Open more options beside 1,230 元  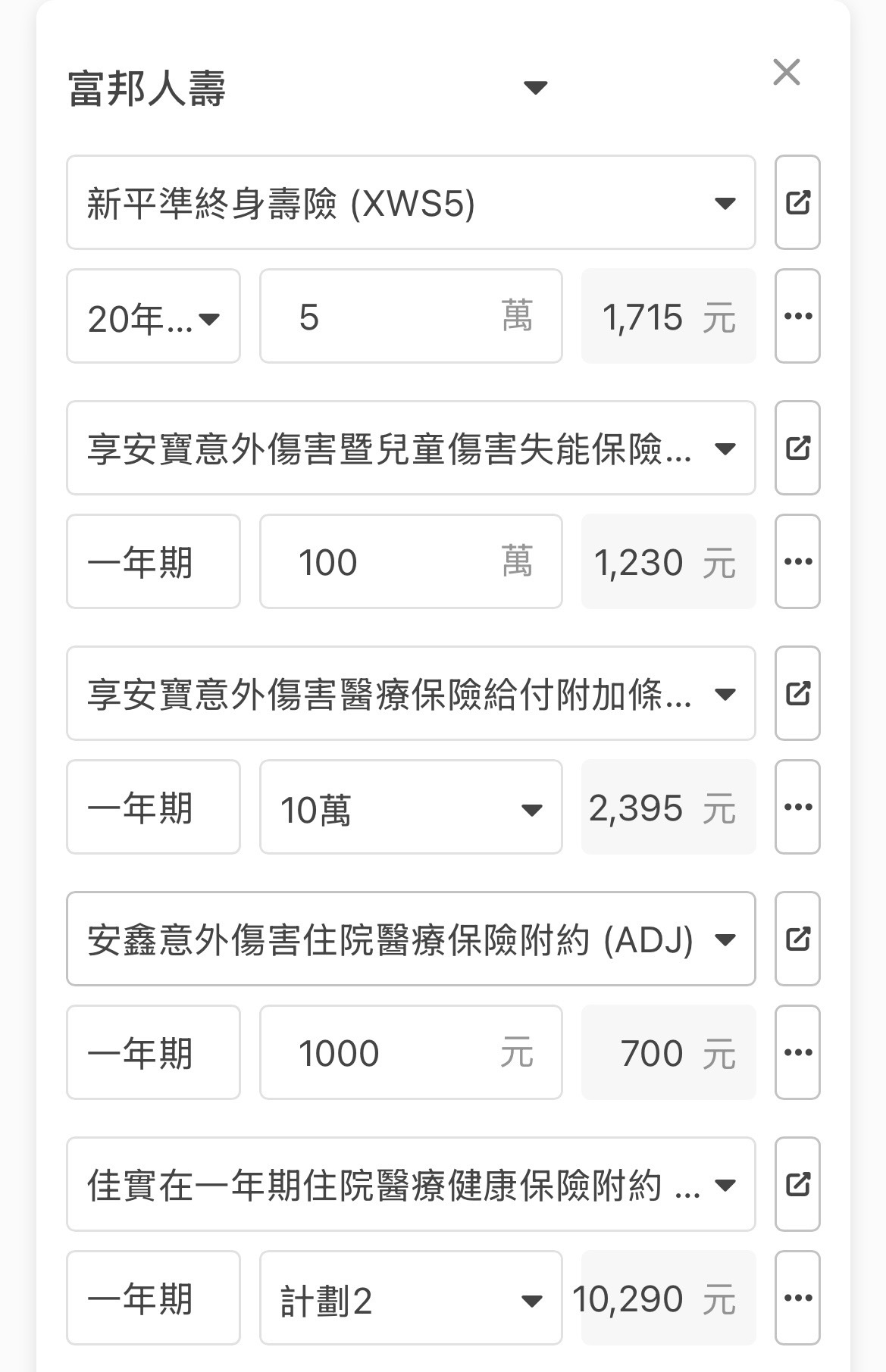(x=797, y=562)
